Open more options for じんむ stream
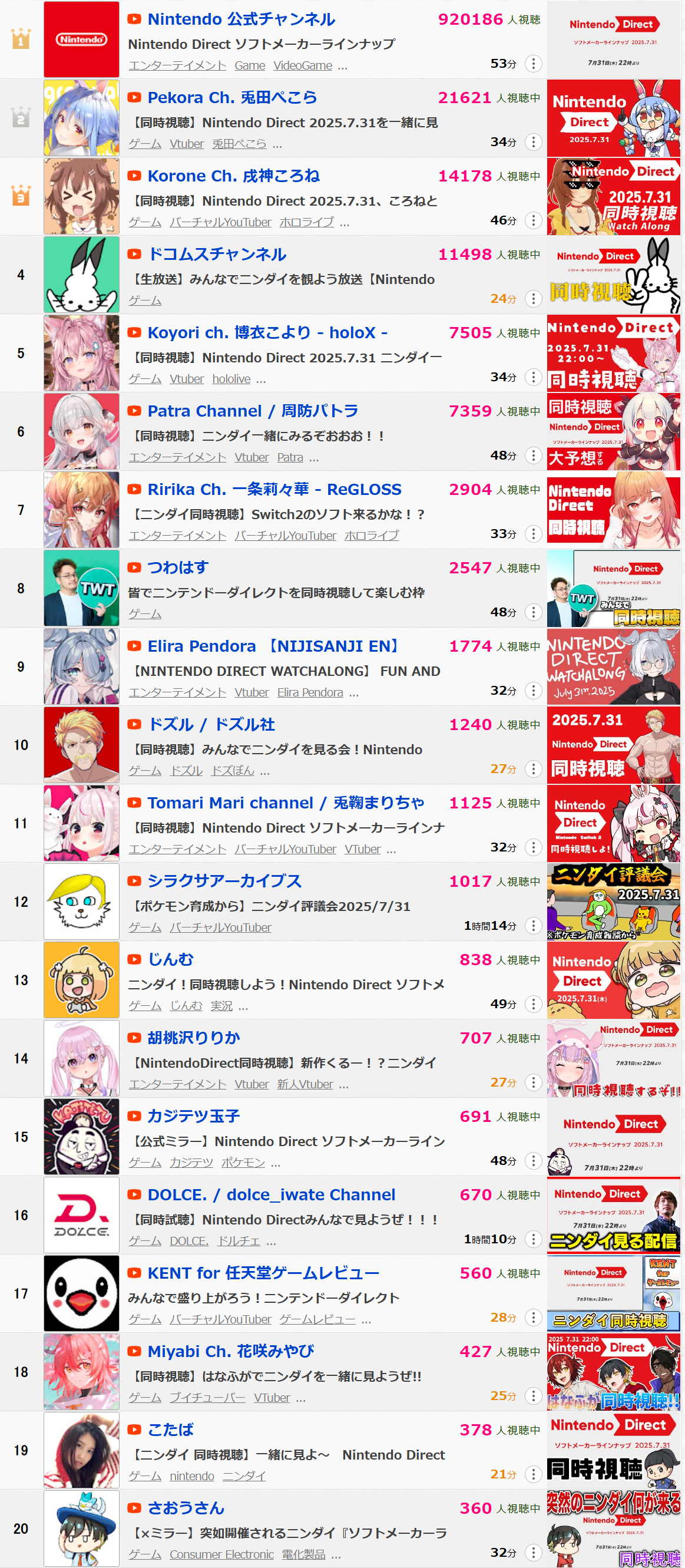 coord(534,1003)
